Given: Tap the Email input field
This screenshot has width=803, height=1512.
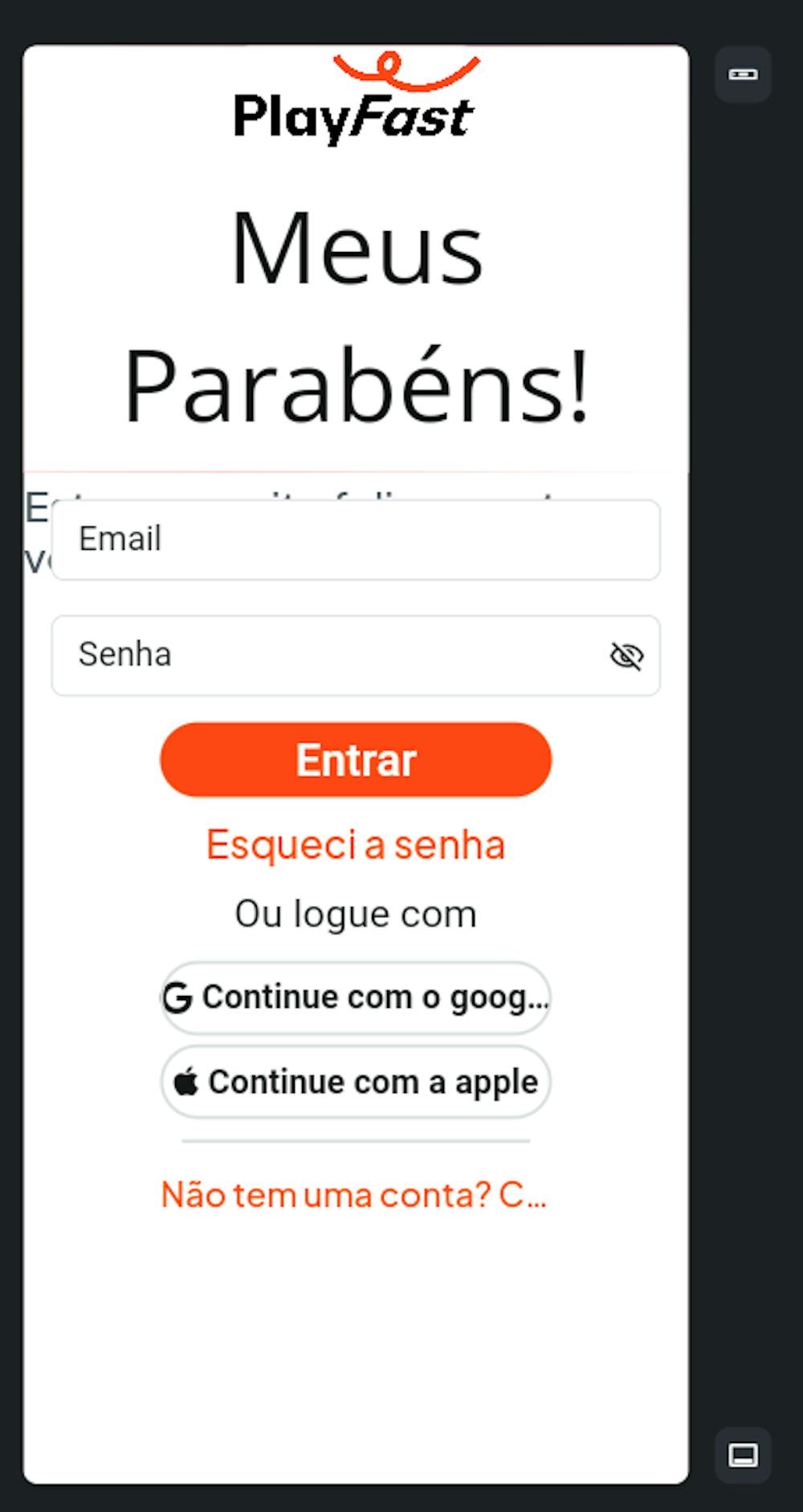Looking at the screenshot, I should click(x=355, y=539).
